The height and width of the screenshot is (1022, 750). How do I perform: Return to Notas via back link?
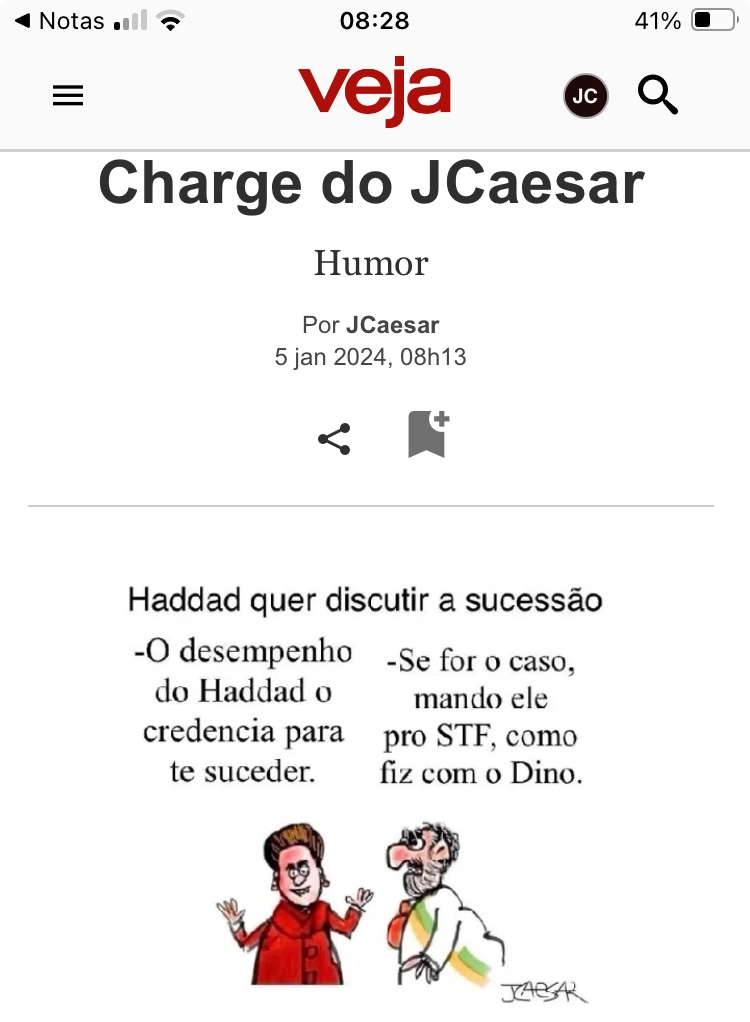[60, 21]
